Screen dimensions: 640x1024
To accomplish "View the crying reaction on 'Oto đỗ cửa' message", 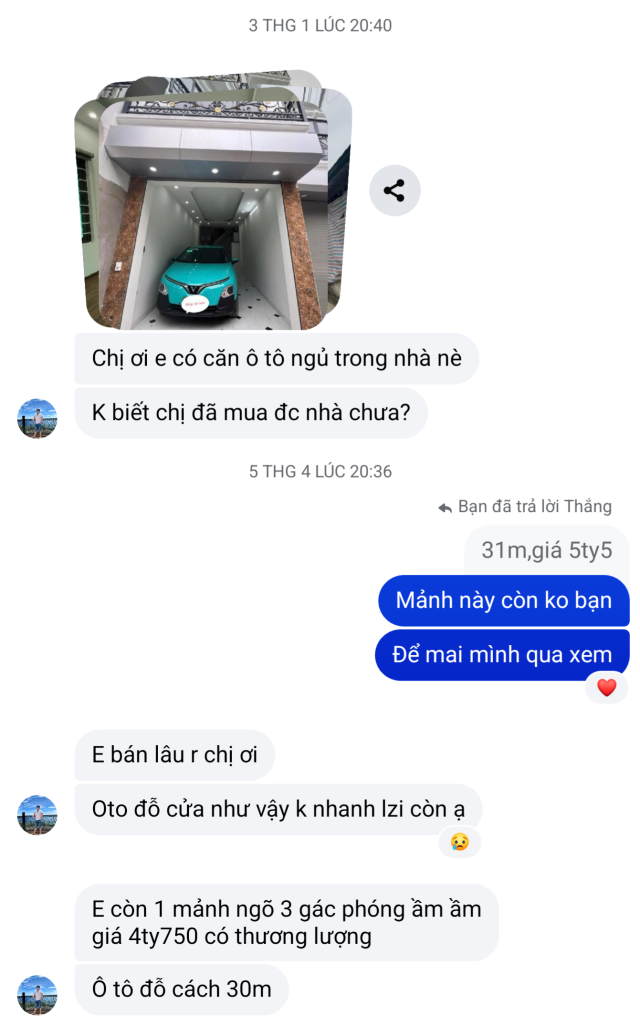I will coord(459,842).
